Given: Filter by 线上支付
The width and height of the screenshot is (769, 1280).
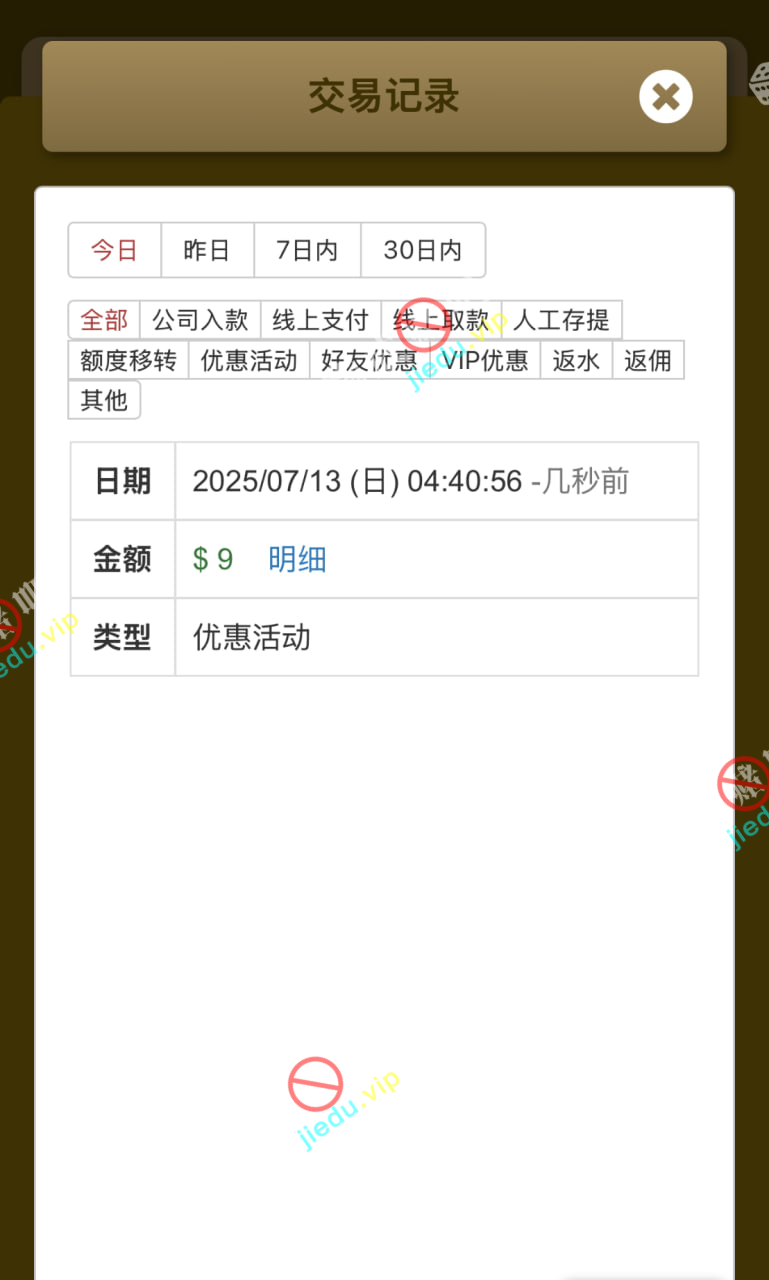Looking at the screenshot, I should point(320,320).
